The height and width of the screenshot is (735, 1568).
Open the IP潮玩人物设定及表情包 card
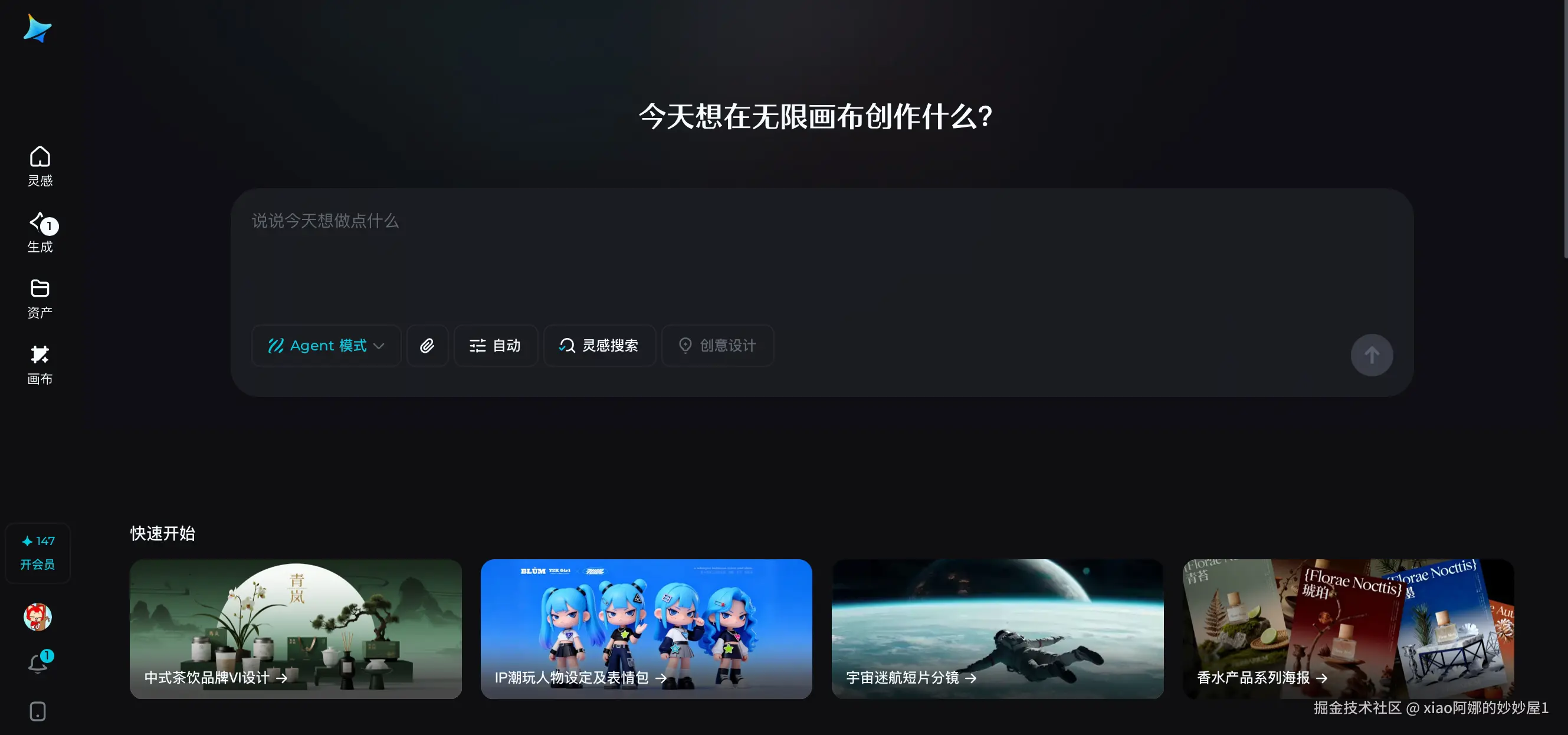click(646, 628)
